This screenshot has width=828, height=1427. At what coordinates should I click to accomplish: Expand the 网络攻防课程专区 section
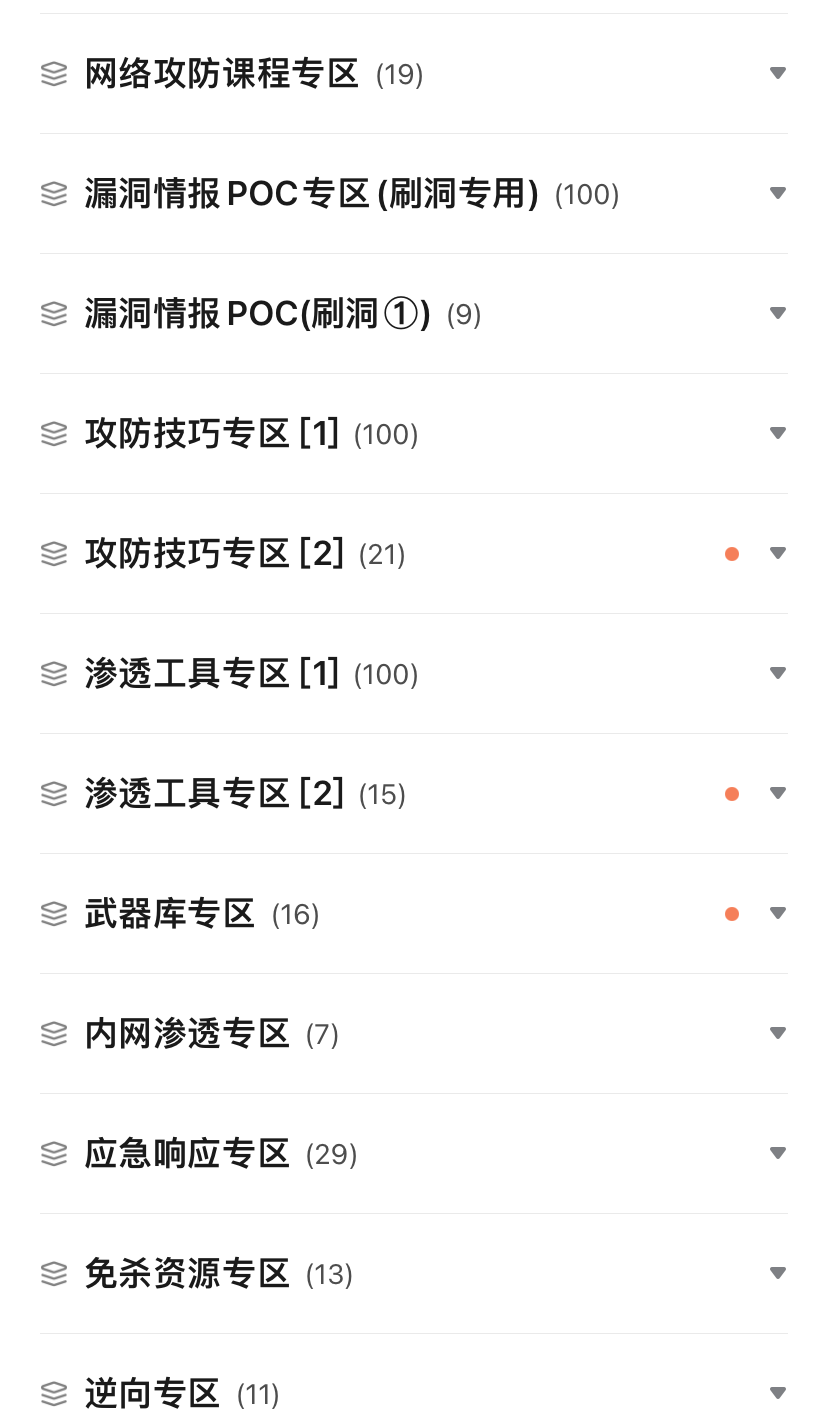pos(777,73)
